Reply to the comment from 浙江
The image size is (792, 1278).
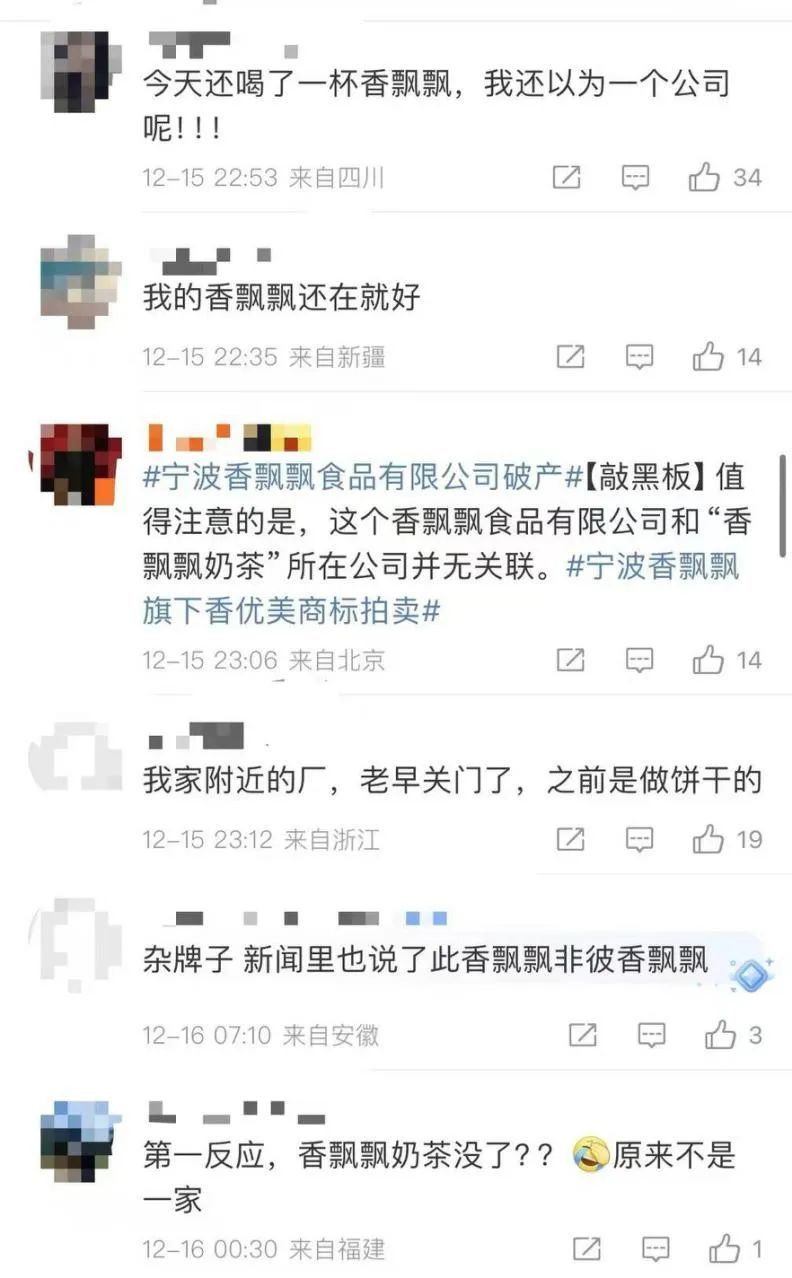[x=639, y=839]
